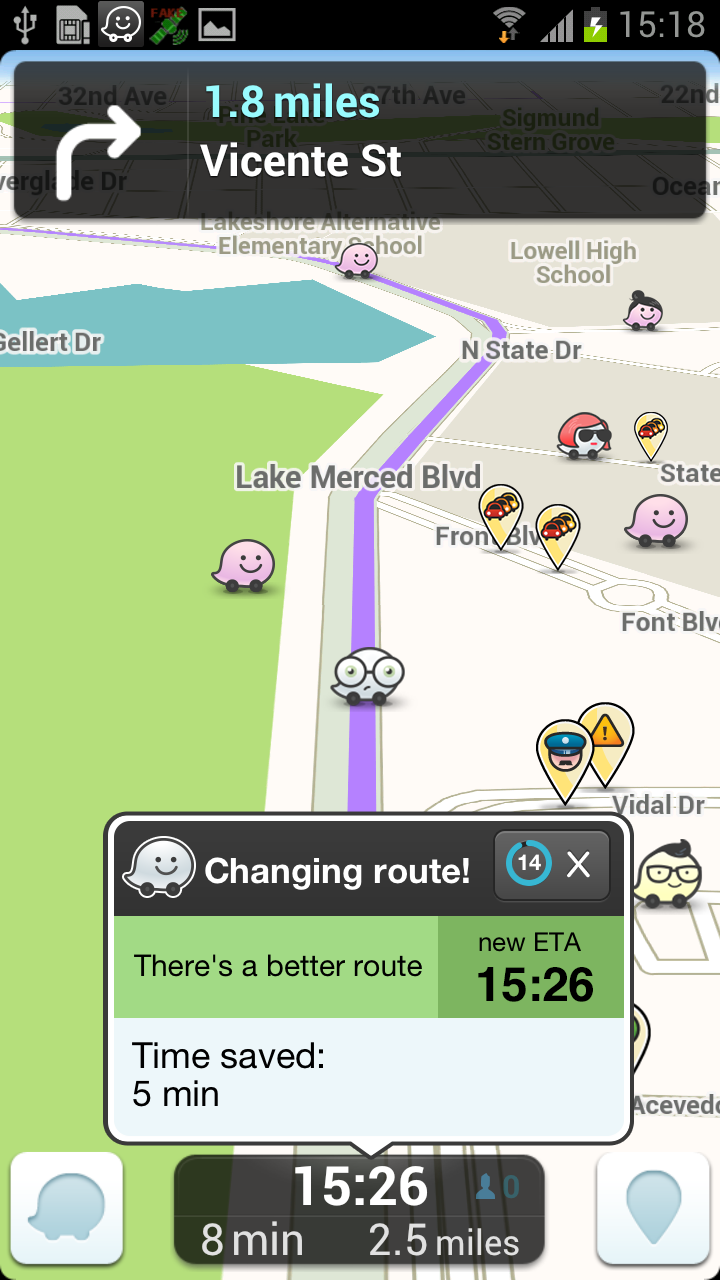Open the report pin button
This screenshot has width=720, height=1280.
[x=653, y=1208]
